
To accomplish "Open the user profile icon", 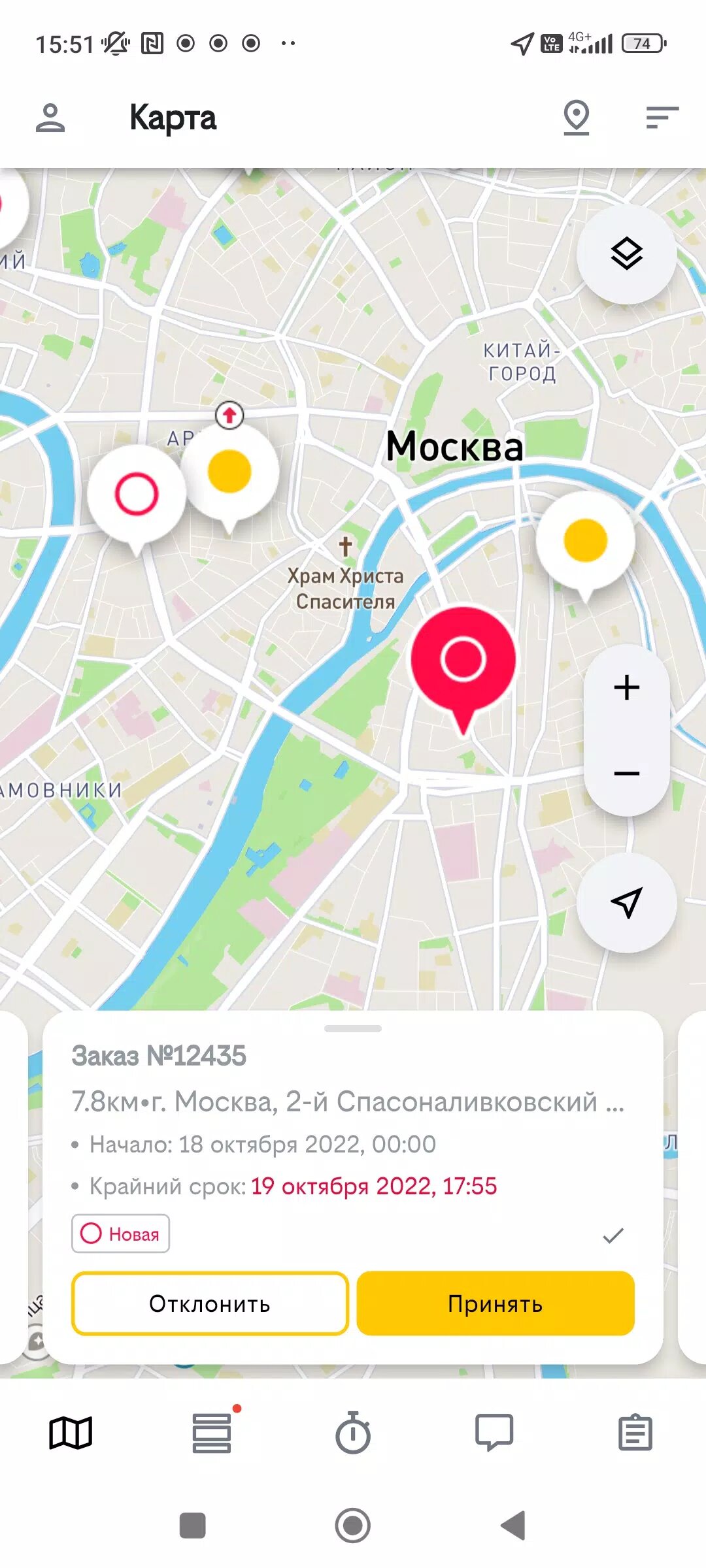I will pyautogui.click(x=50, y=118).
